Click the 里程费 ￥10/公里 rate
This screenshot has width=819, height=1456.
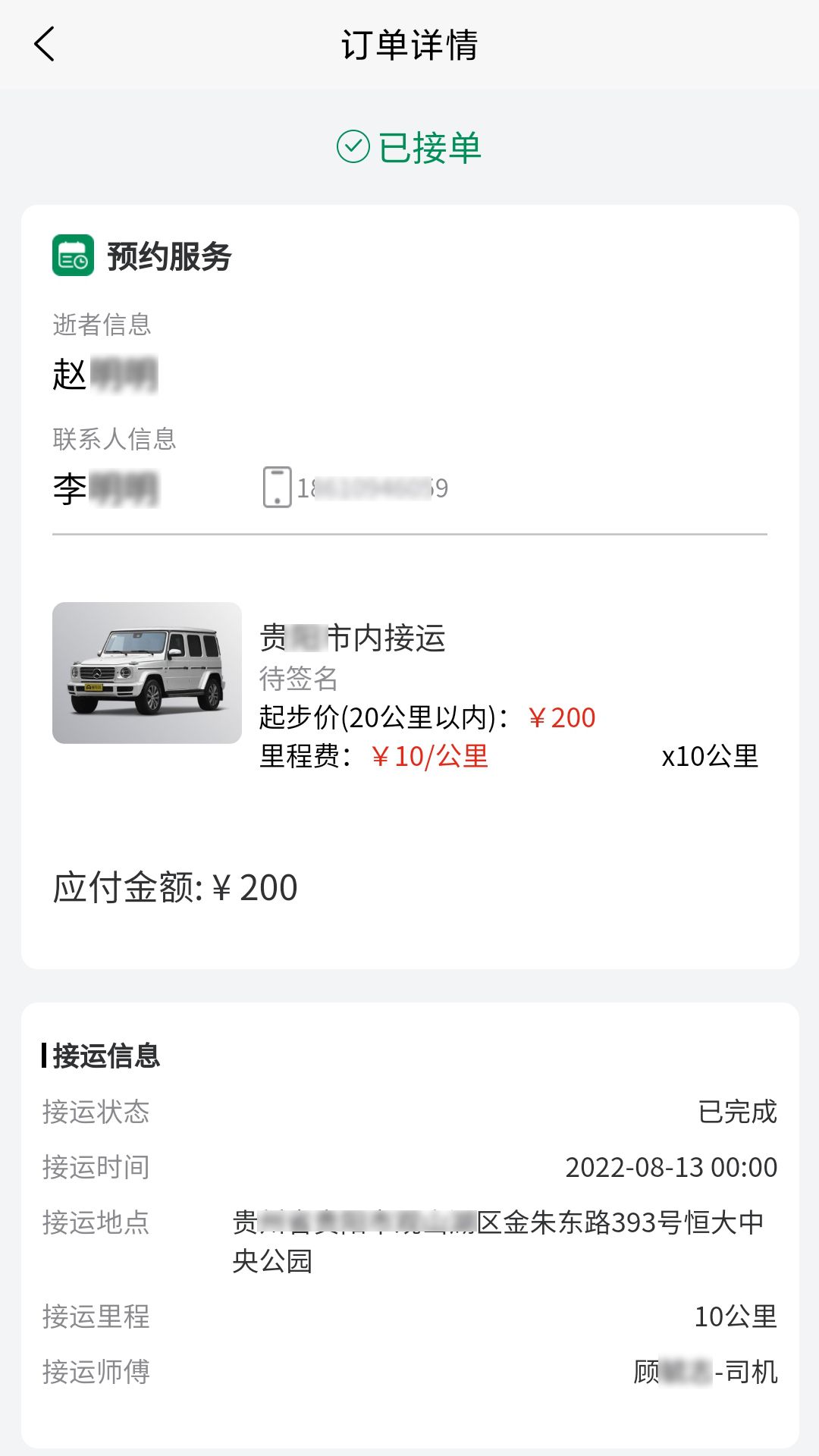(x=372, y=757)
